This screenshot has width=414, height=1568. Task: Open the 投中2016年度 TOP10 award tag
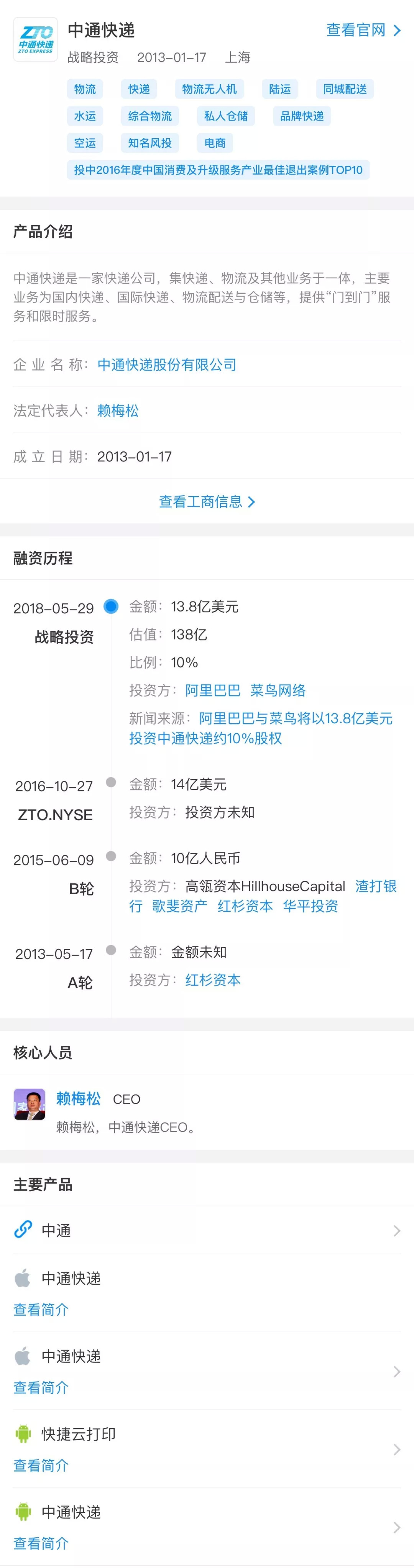point(218,170)
